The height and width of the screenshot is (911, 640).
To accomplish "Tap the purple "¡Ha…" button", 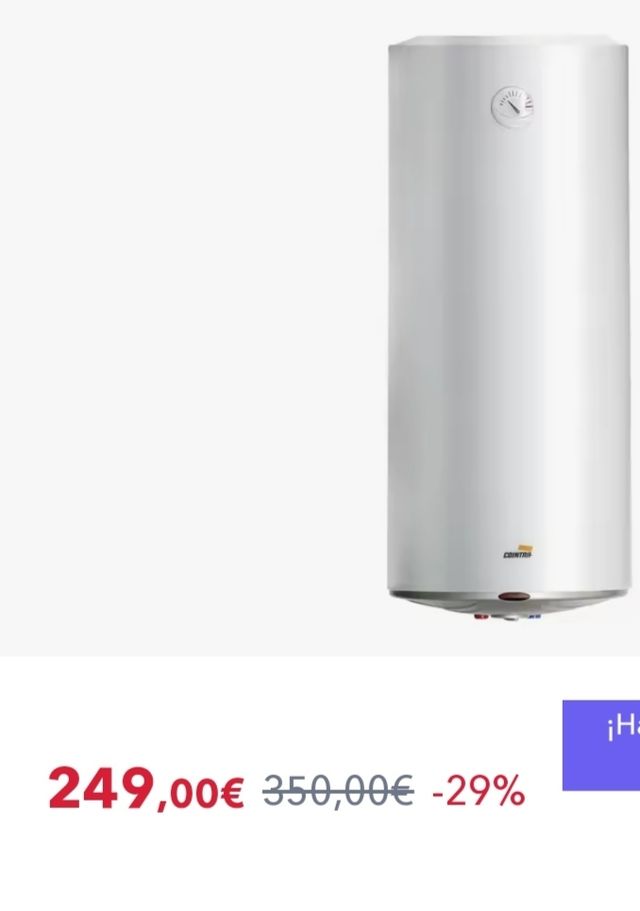I will pyautogui.click(x=602, y=744).
